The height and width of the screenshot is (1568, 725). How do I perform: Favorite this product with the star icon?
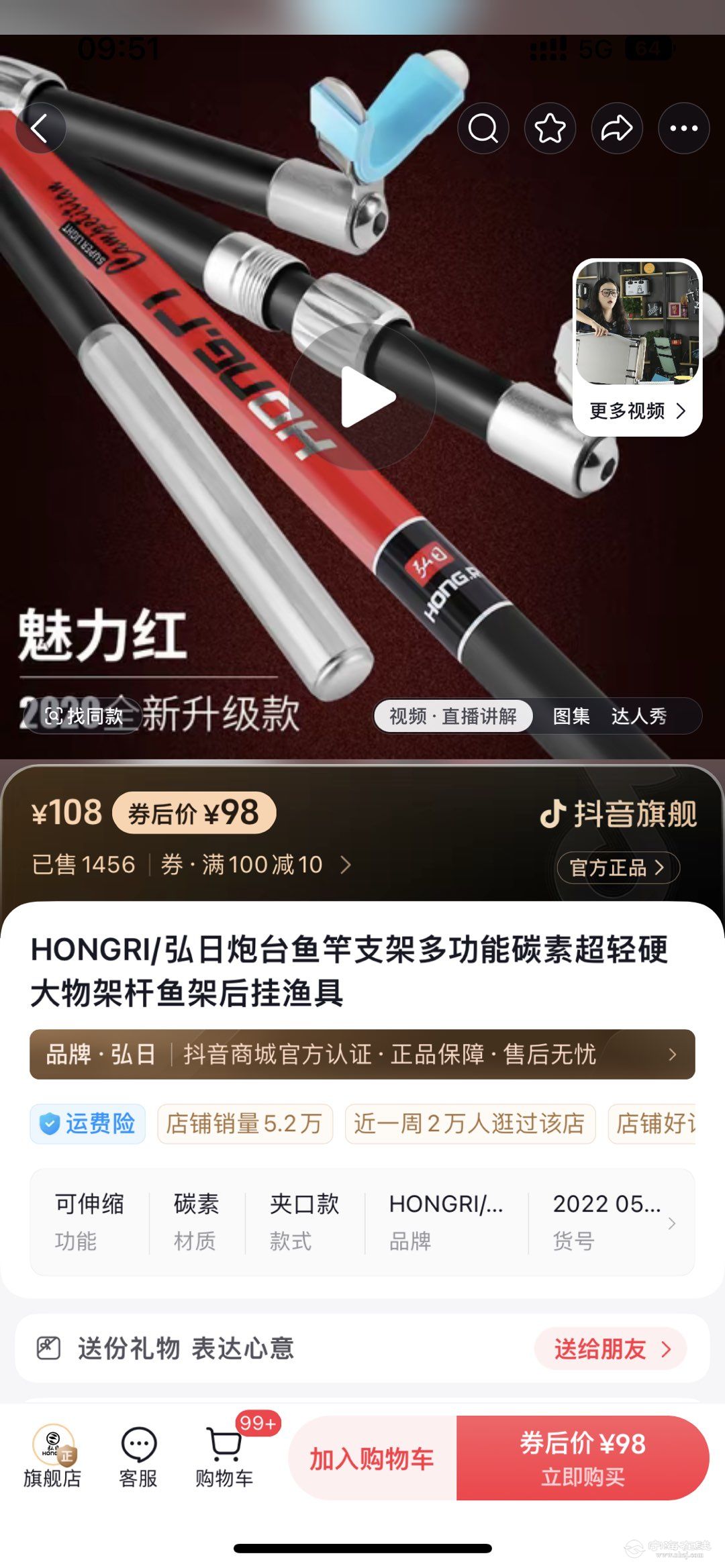tap(550, 128)
